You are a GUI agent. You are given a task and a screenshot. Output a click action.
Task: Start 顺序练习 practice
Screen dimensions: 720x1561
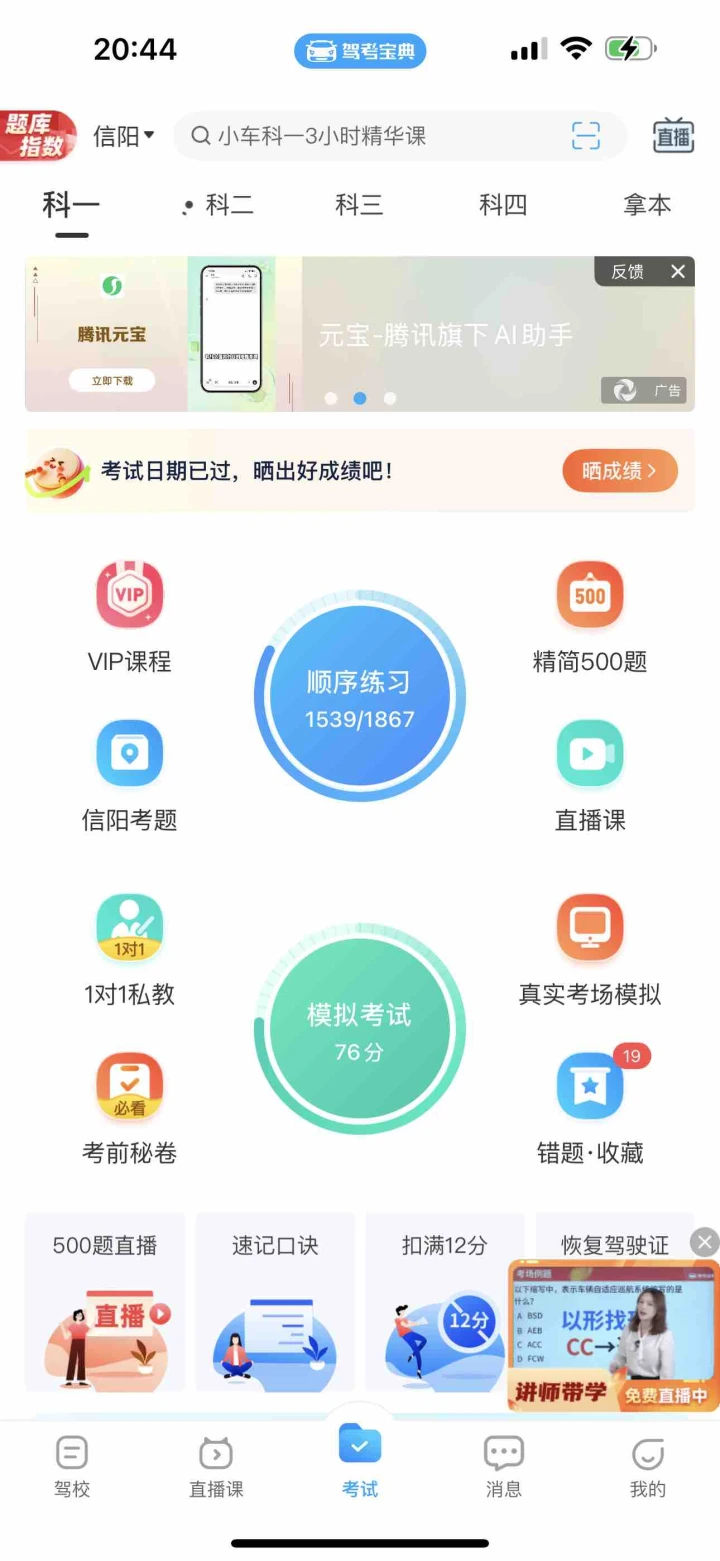click(359, 698)
